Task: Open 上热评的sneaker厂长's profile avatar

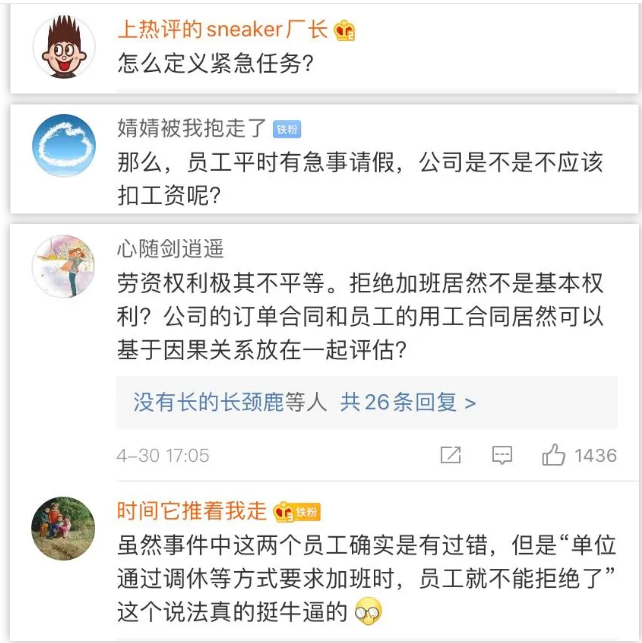Action: (64, 47)
